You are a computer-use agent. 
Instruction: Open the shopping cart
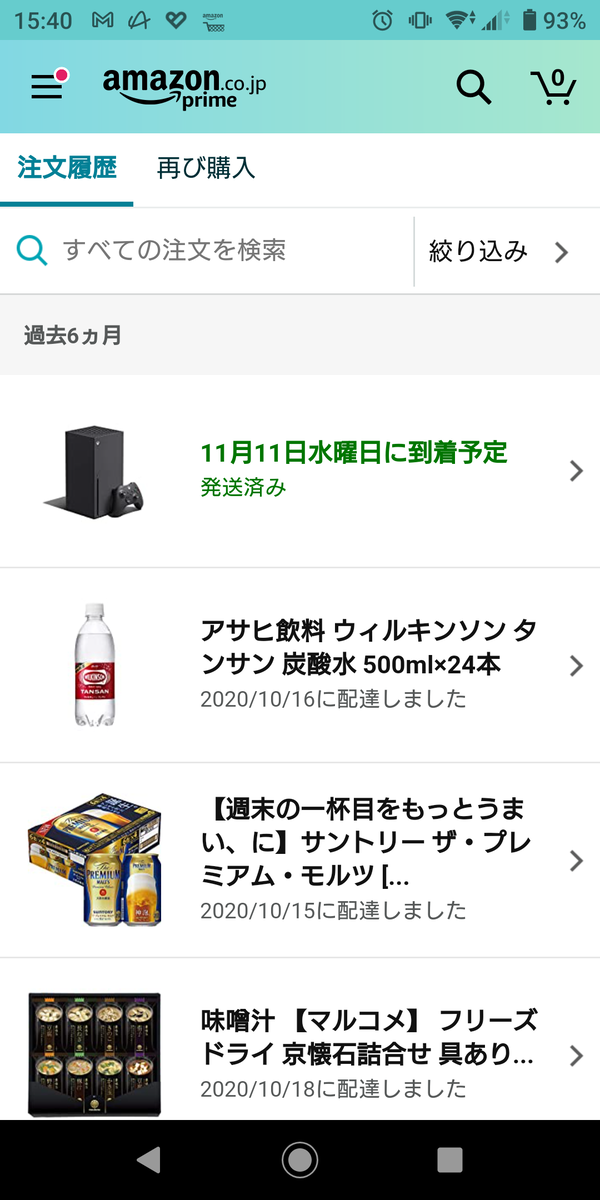coord(553,87)
